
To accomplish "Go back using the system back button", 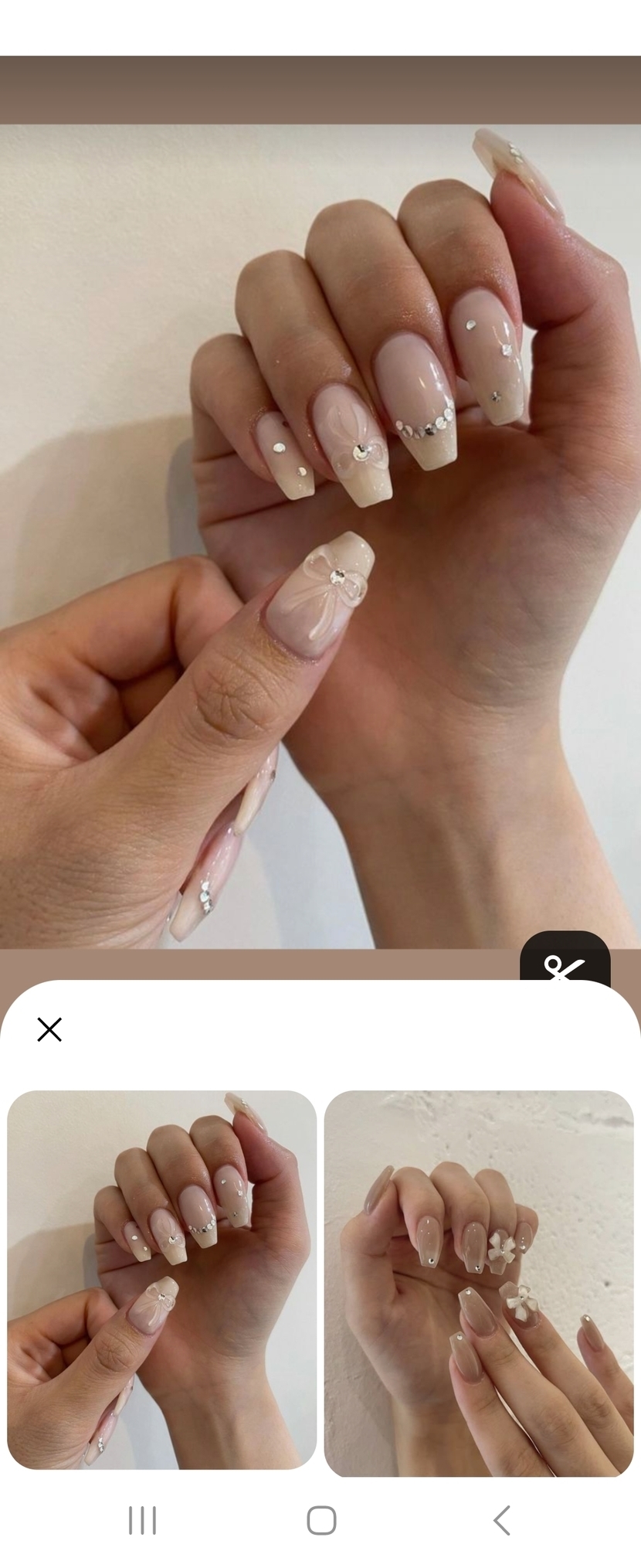I will point(501,1520).
